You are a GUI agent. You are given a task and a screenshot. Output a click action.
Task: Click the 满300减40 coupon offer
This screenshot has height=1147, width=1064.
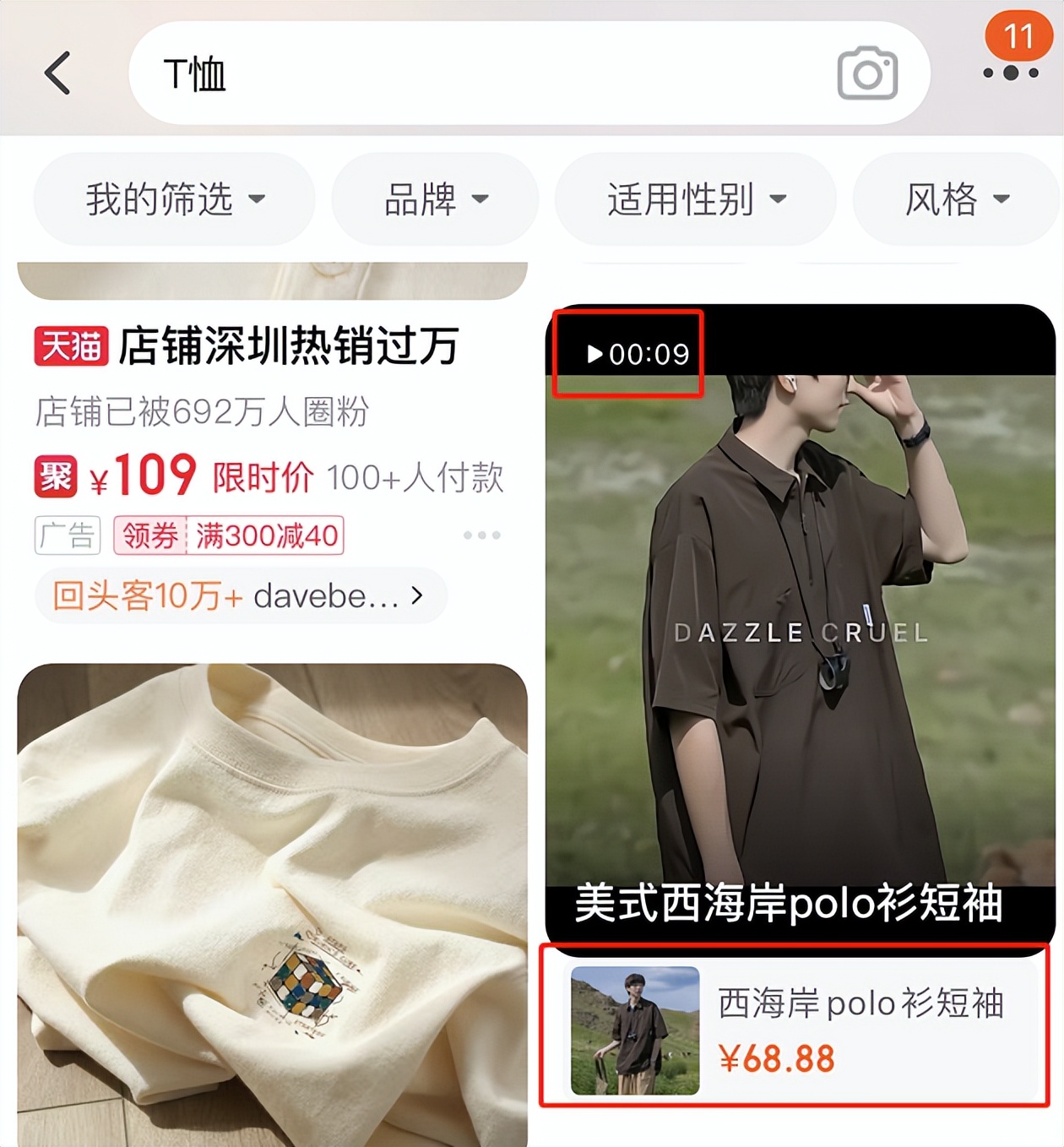[266, 535]
